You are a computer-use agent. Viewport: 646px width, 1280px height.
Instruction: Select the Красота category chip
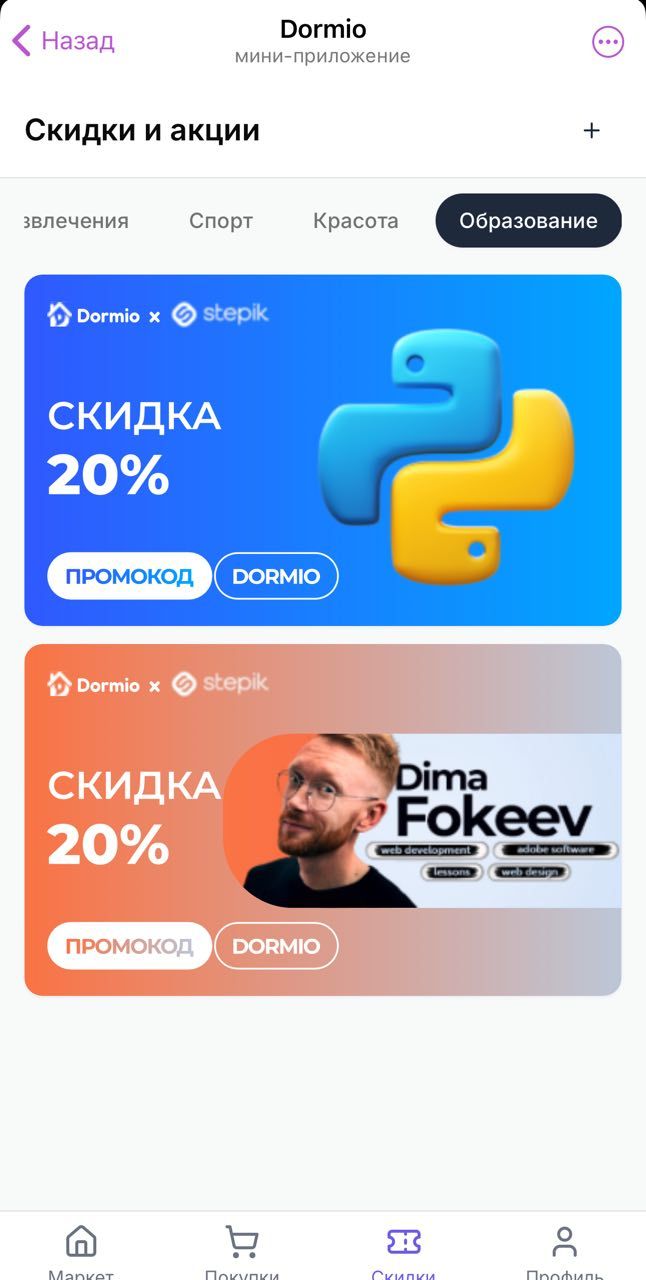point(355,221)
